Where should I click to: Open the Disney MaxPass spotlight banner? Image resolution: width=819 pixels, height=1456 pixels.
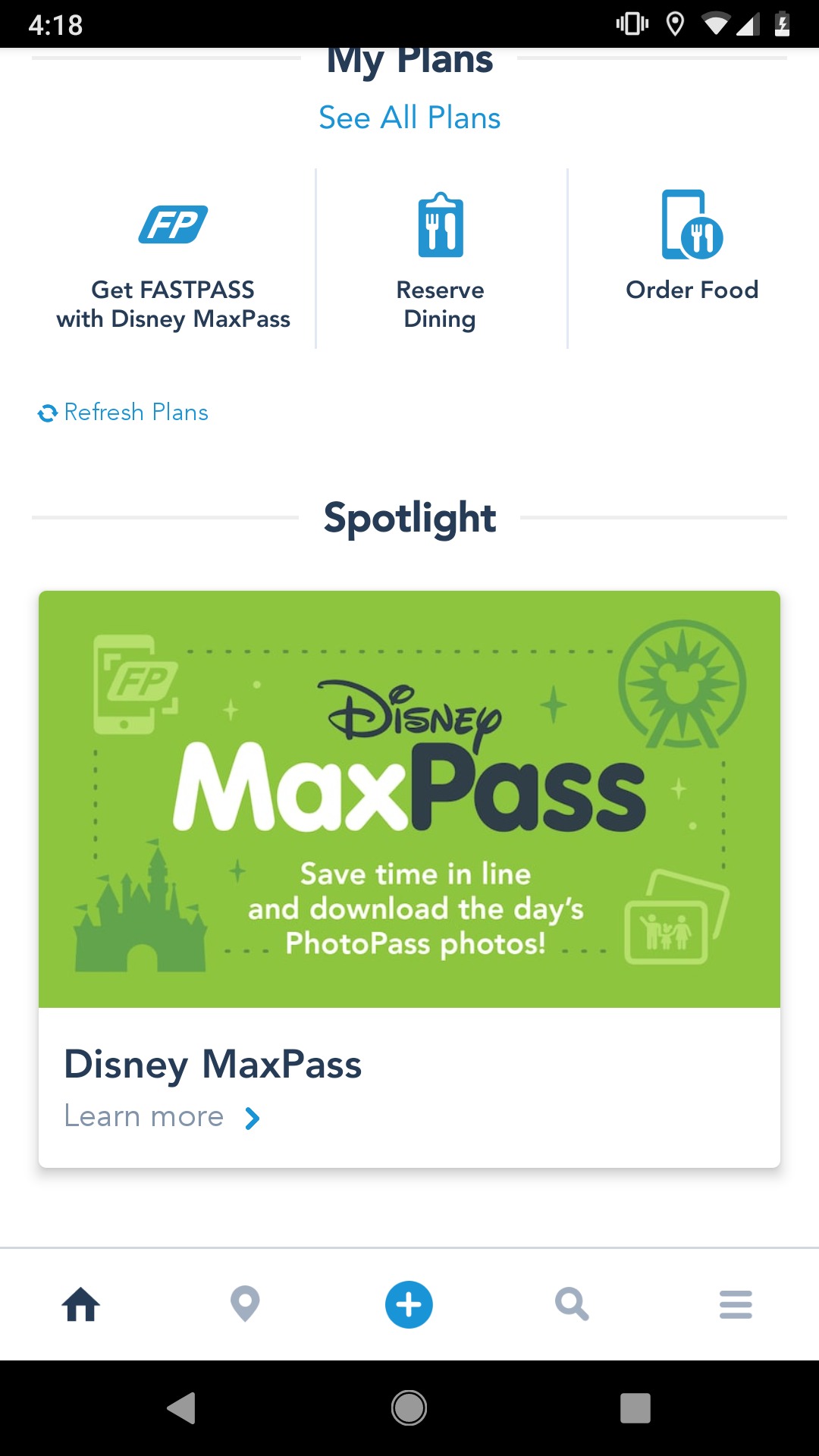409,799
